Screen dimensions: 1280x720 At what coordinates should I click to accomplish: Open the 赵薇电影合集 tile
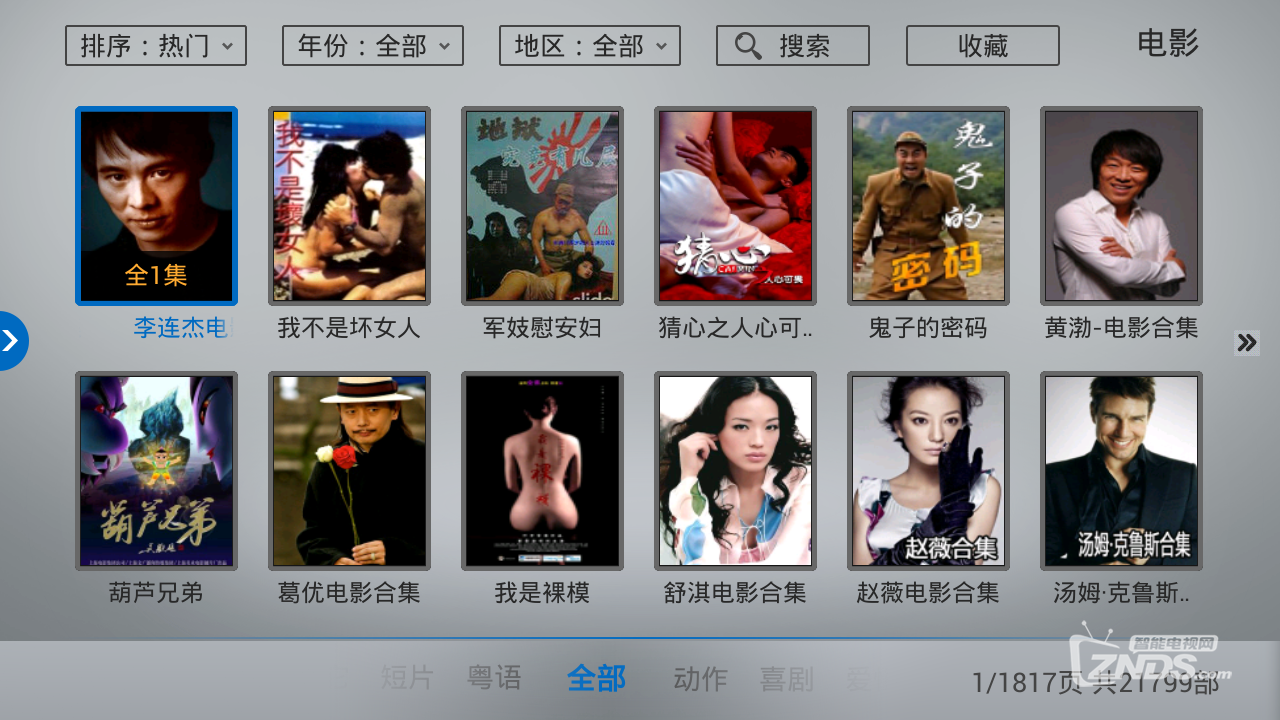coord(928,471)
